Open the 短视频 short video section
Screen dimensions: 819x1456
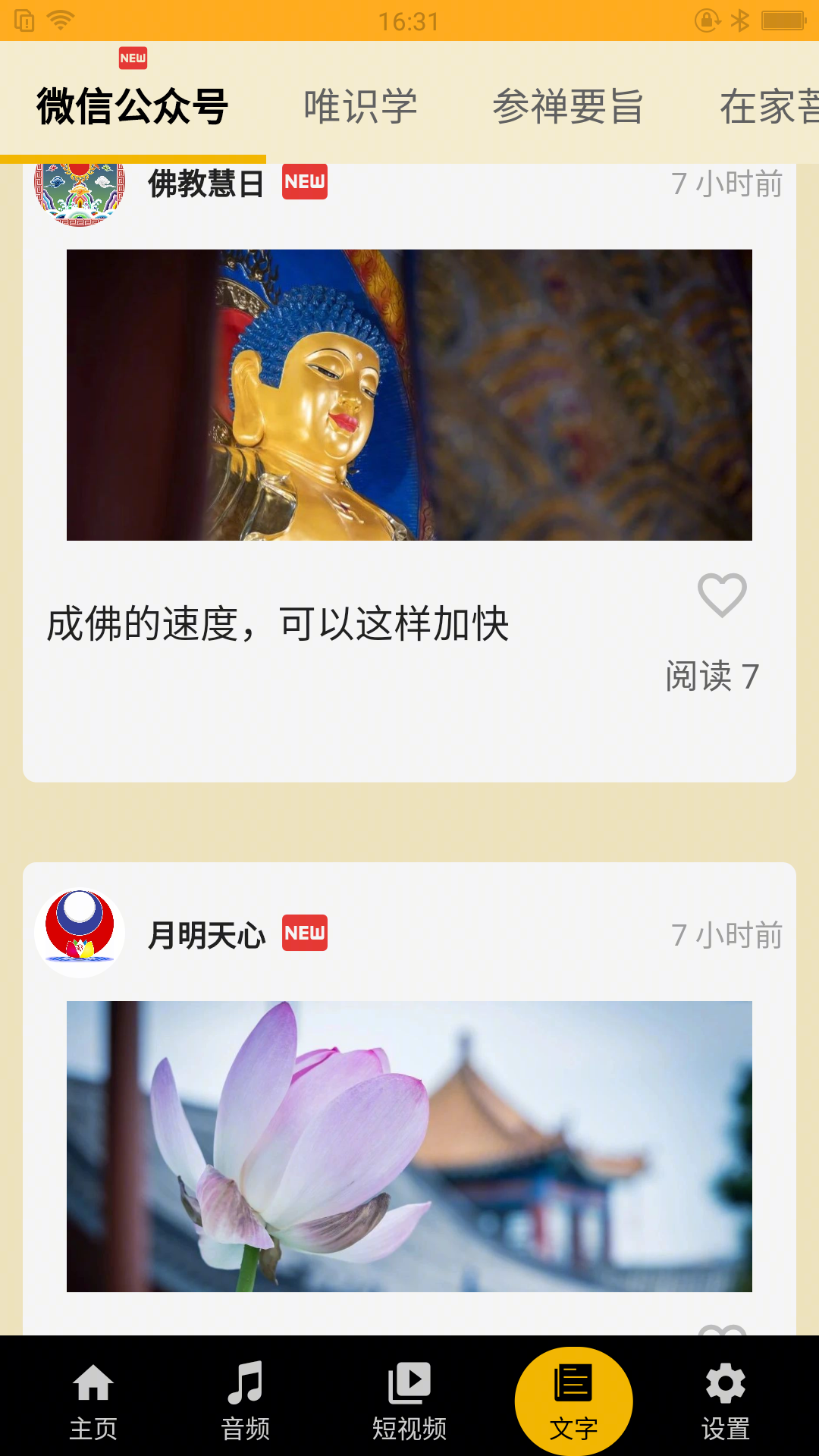point(409,1399)
